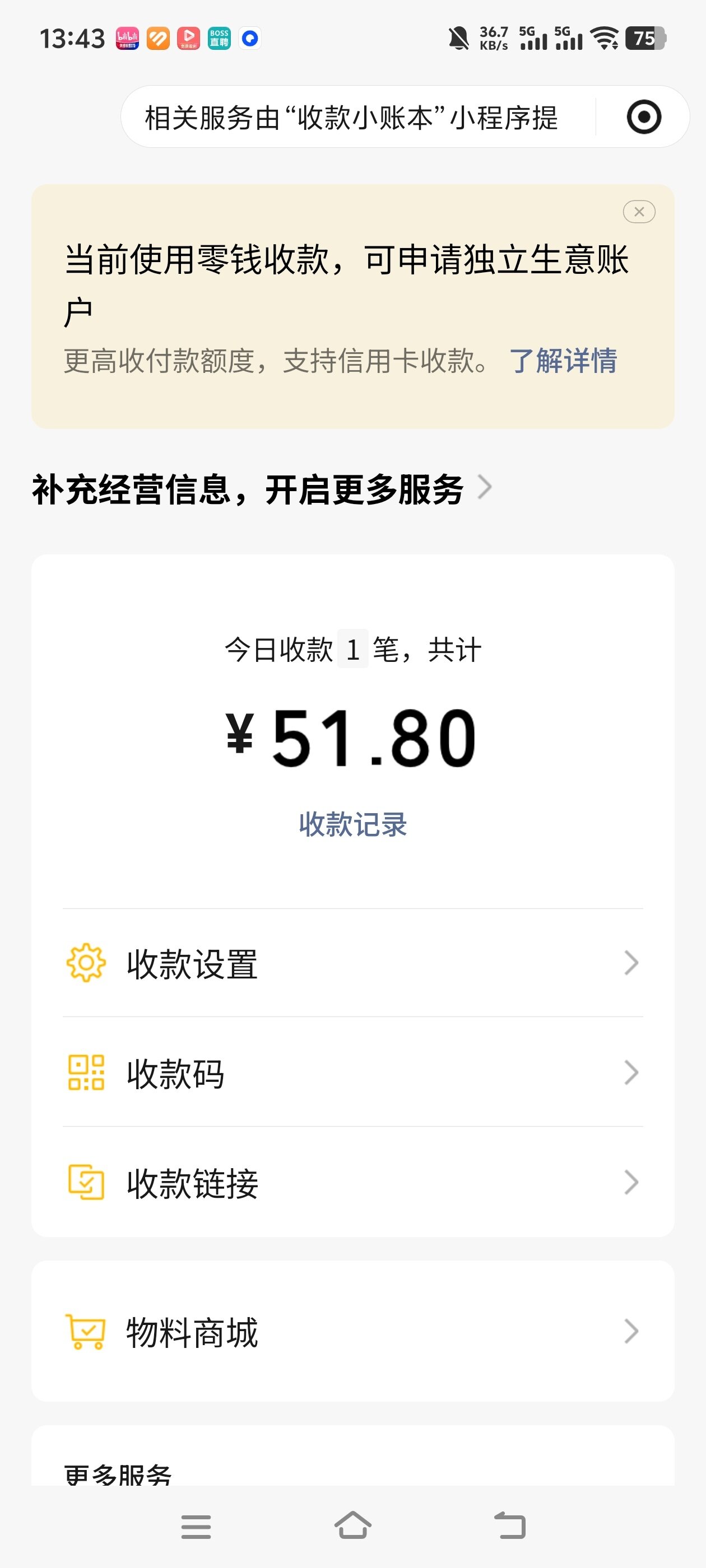Close the mini program with the circle button
The image size is (706, 1568).
643,117
